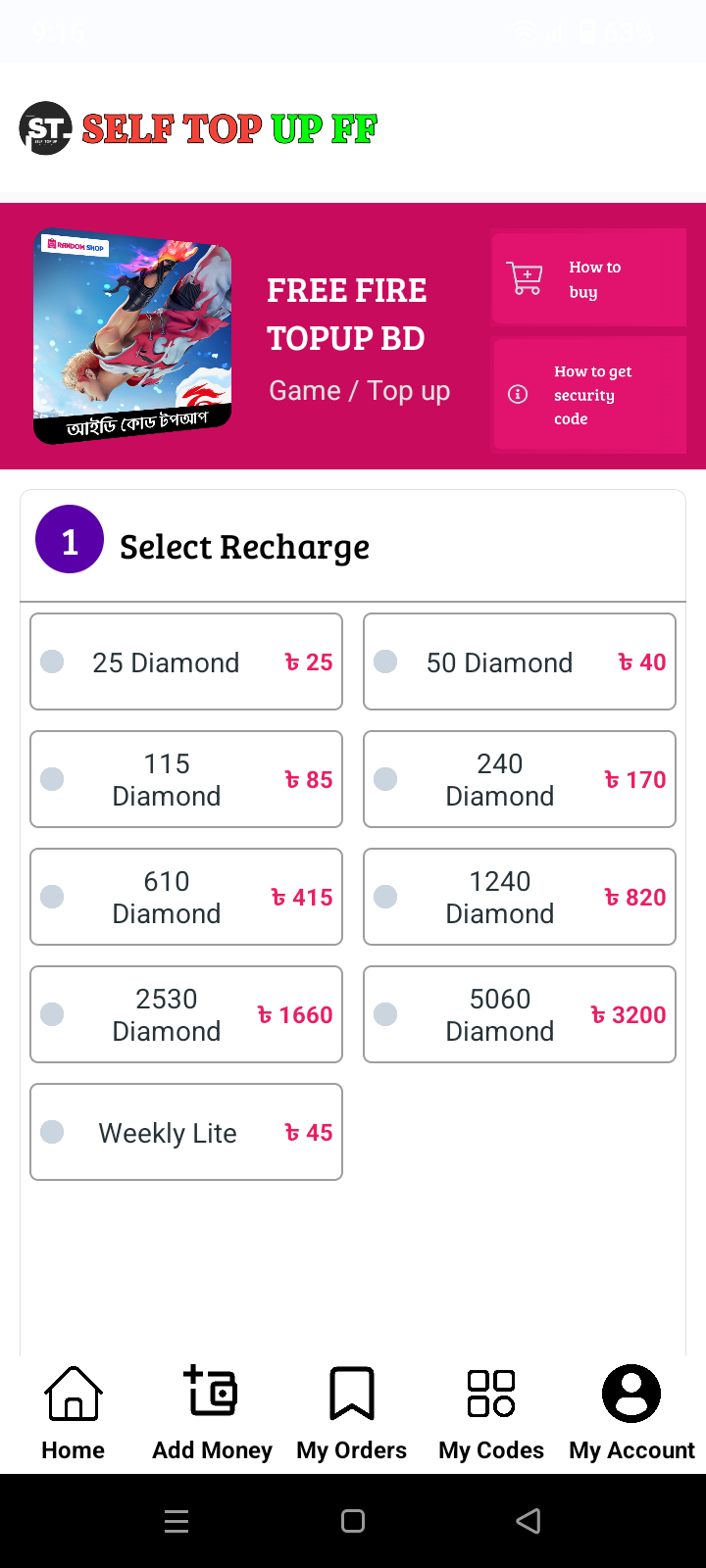Open How to get security code

[x=588, y=395]
